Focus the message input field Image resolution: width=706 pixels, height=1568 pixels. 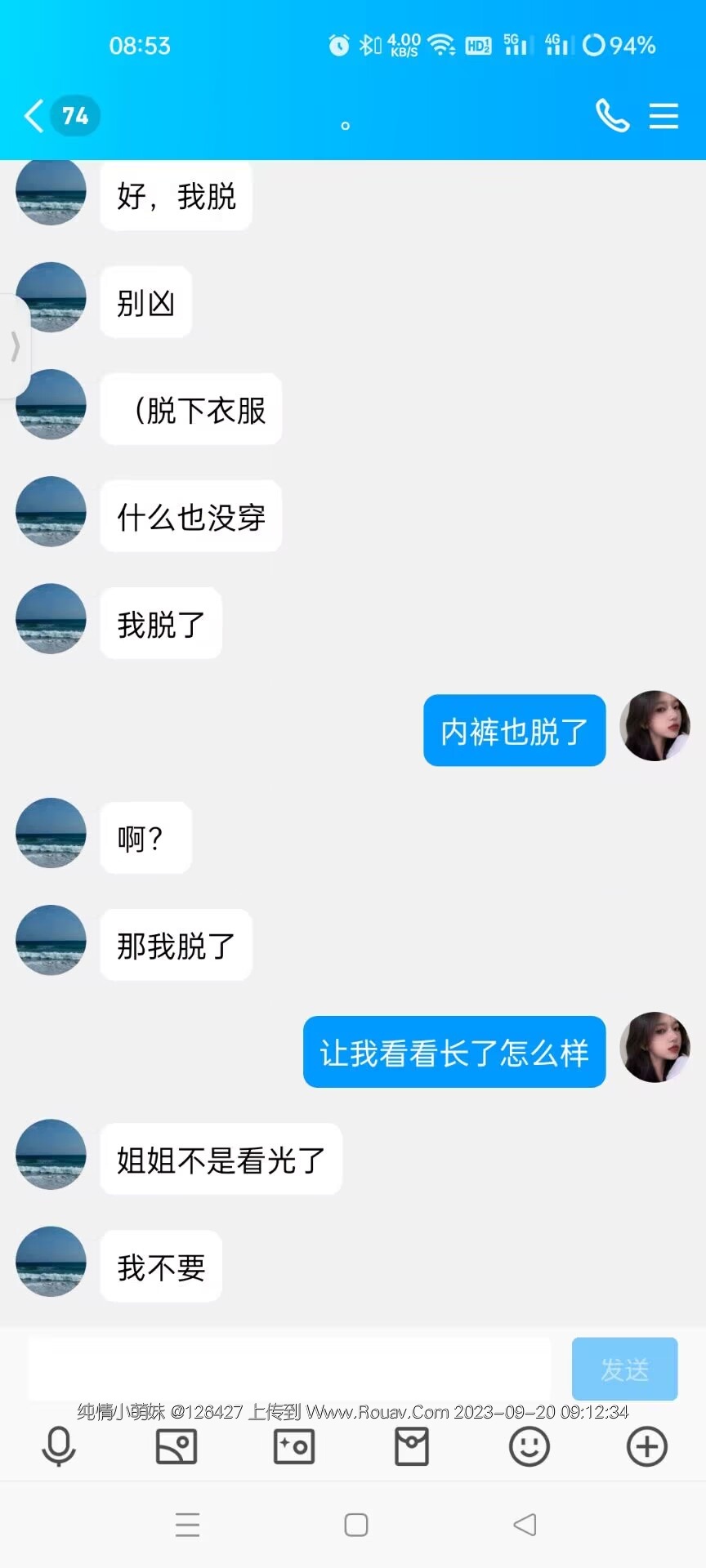289,1370
